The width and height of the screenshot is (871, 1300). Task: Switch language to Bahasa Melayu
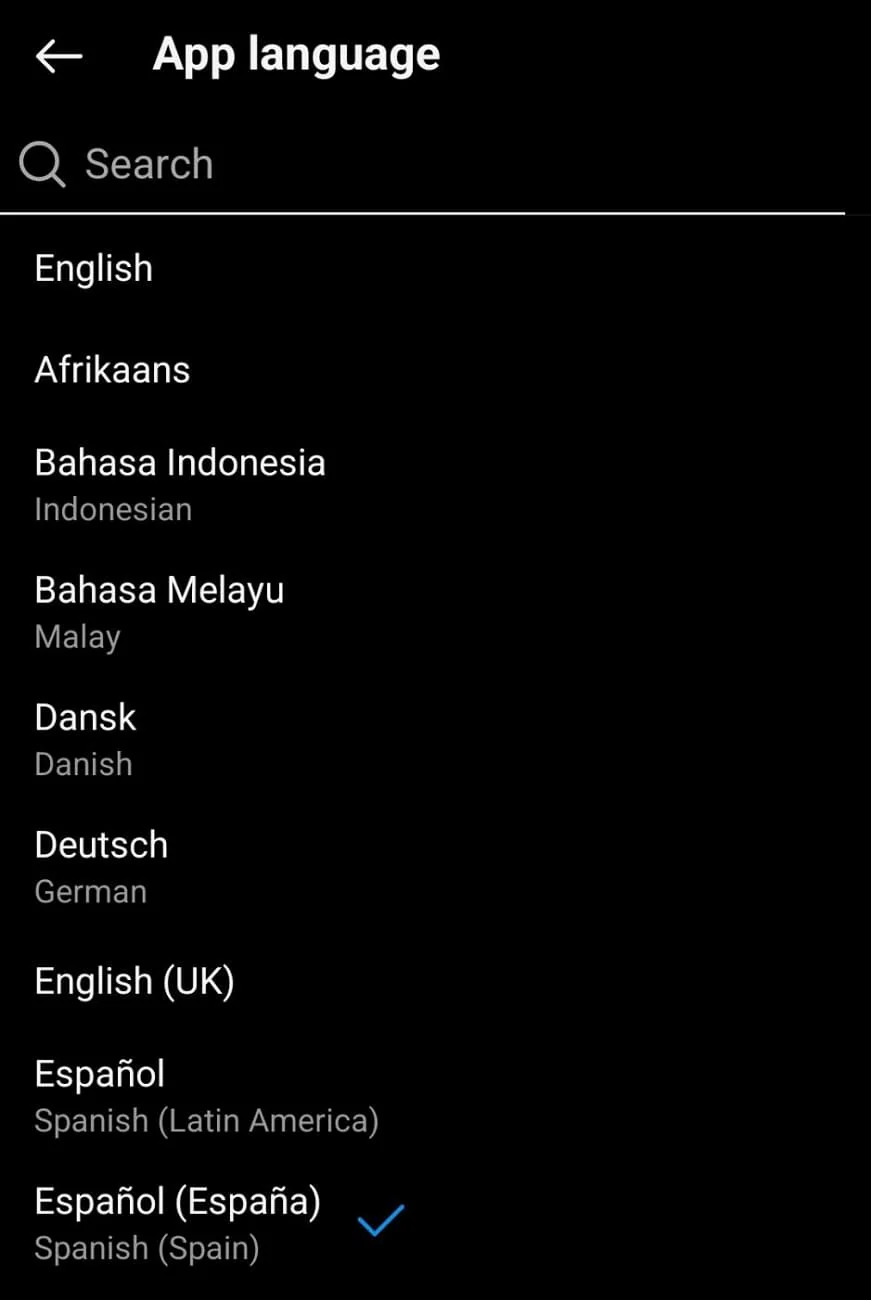(159, 611)
